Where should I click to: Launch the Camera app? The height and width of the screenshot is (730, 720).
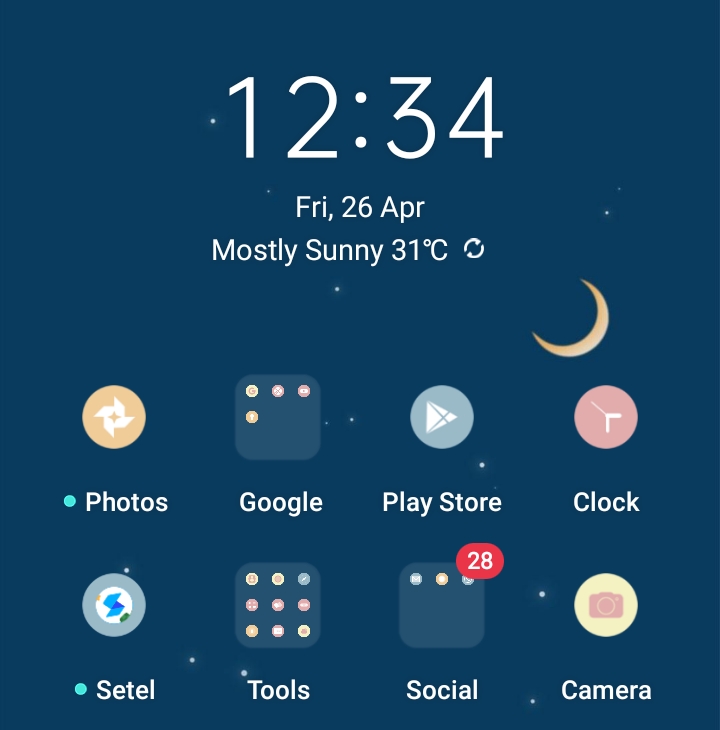(x=606, y=605)
